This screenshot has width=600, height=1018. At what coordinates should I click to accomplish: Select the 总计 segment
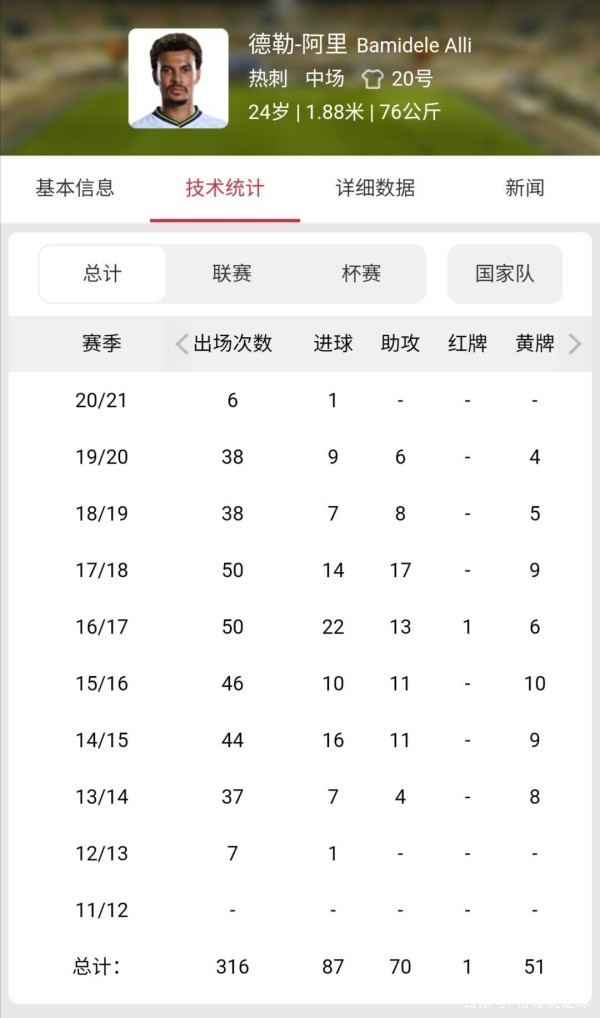tap(102, 273)
